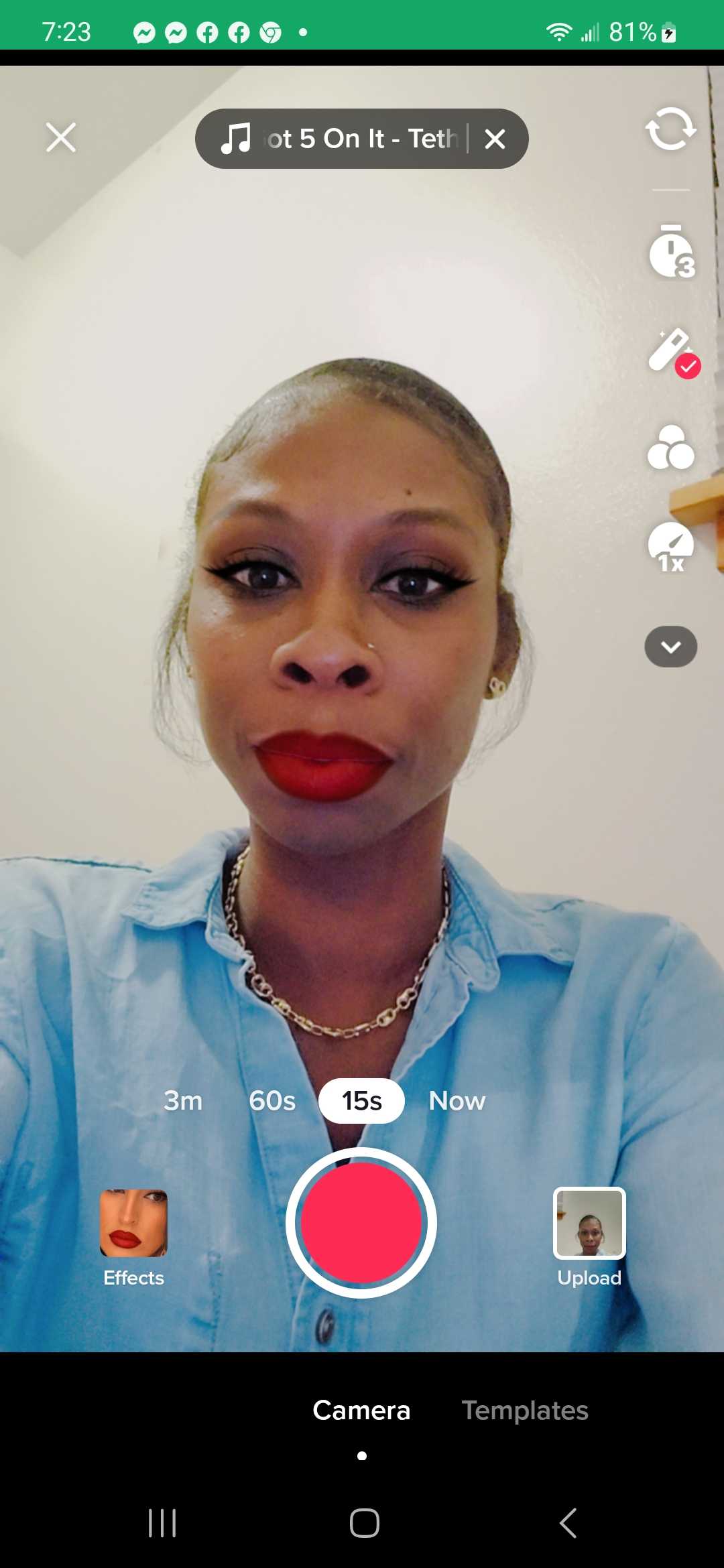
Task: Switch to the Templates tab
Action: pyautogui.click(x=525, y=1411)
